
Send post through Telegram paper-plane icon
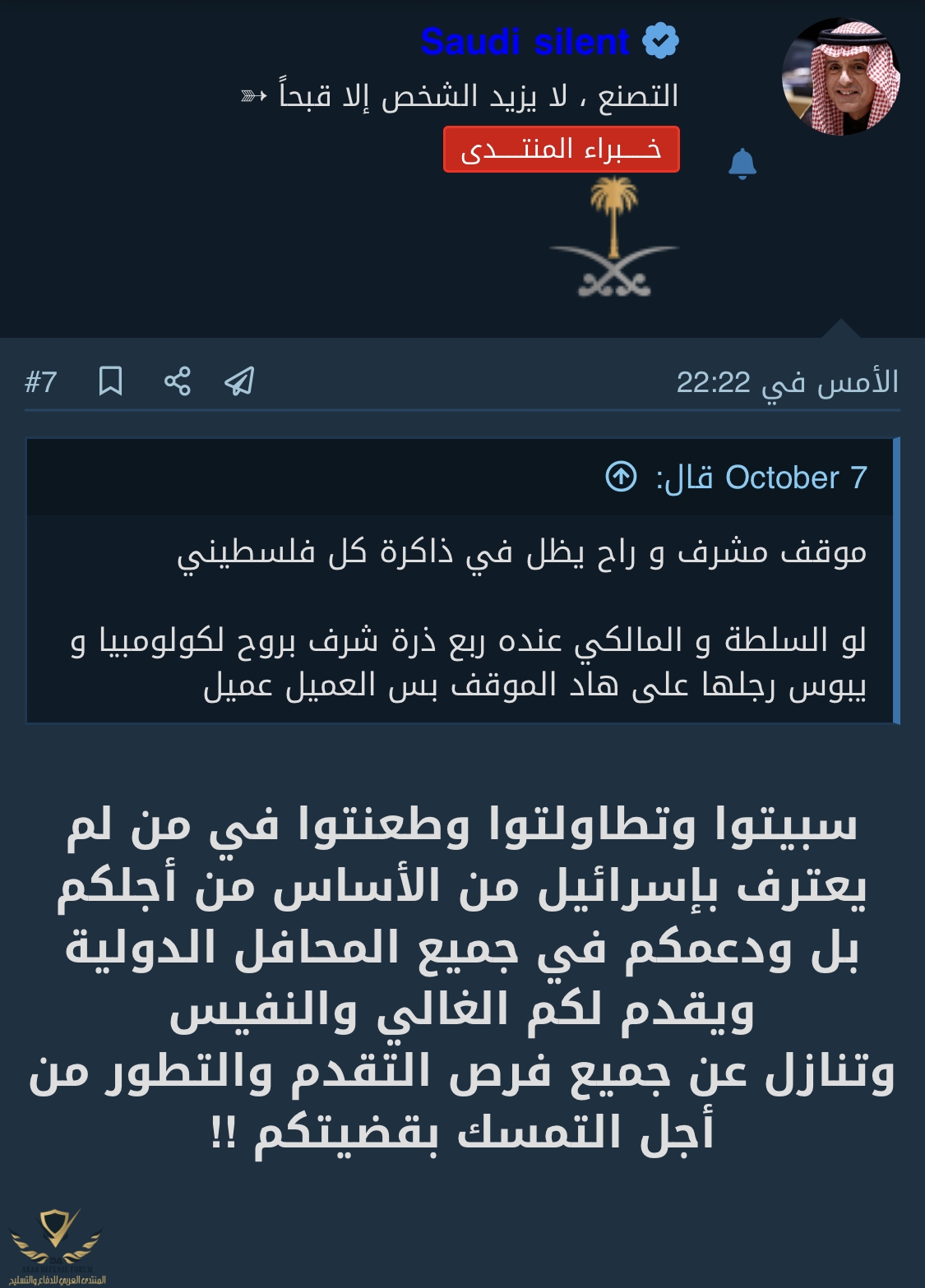239,381
